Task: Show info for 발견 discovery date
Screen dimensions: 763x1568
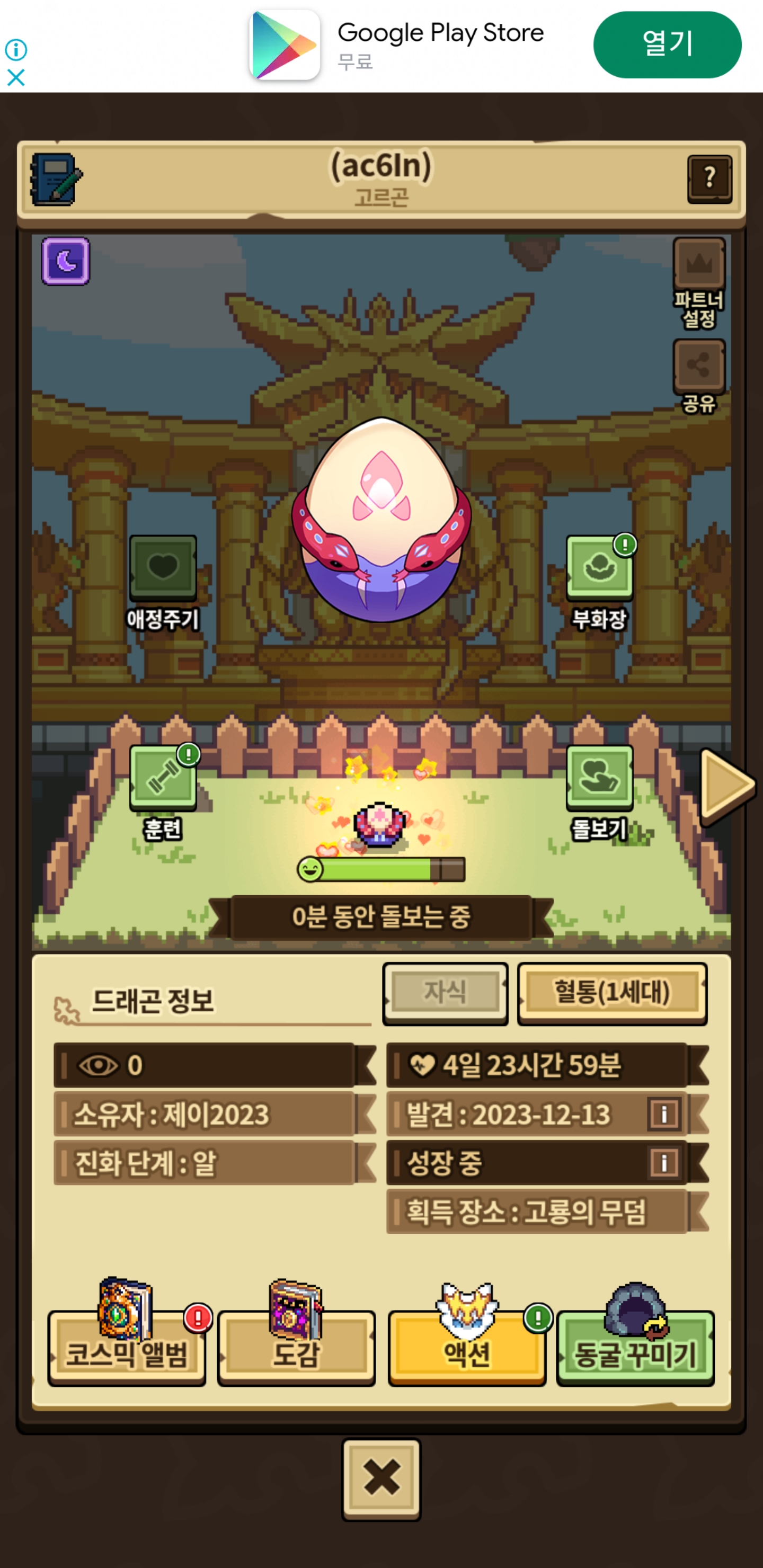Action: [x=664, y=1115]
